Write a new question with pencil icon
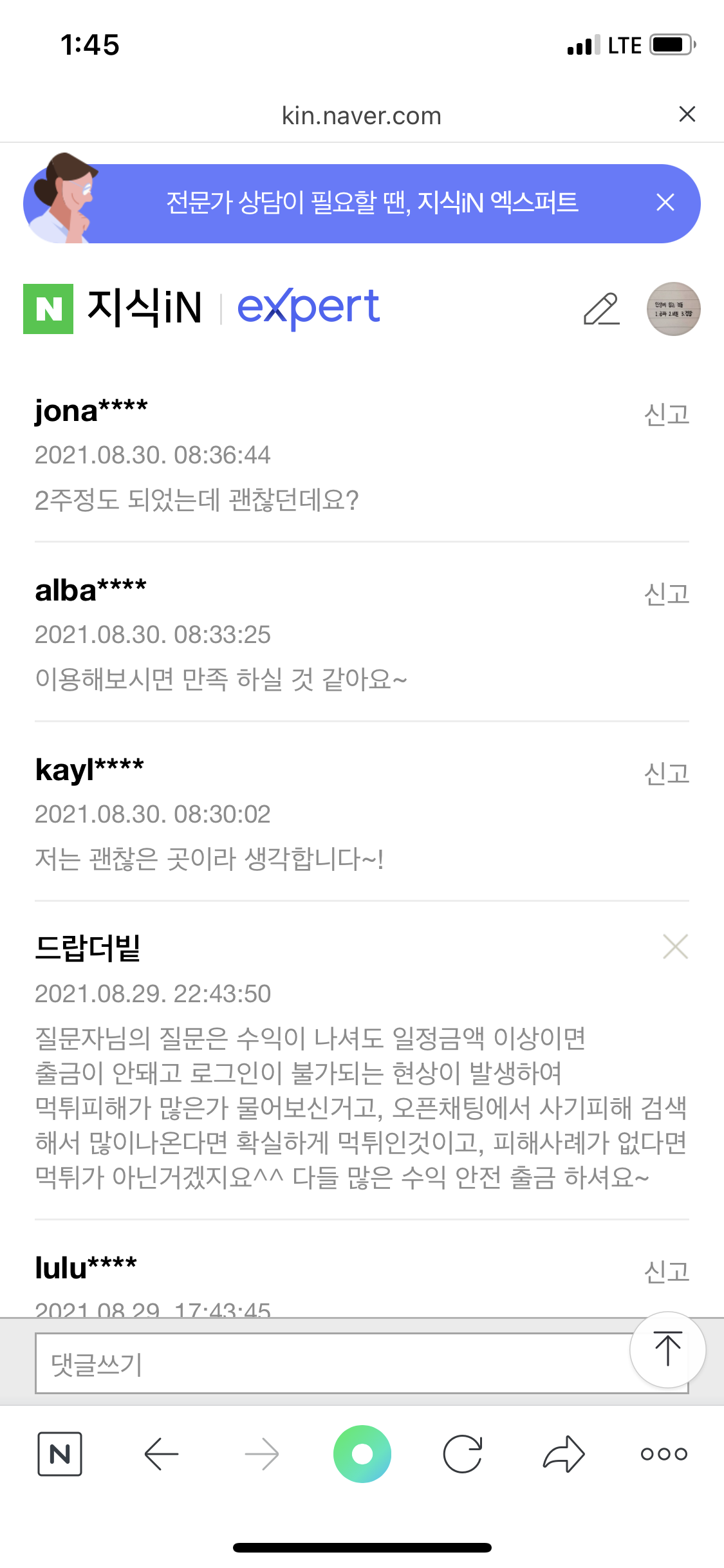 [601, 310]
